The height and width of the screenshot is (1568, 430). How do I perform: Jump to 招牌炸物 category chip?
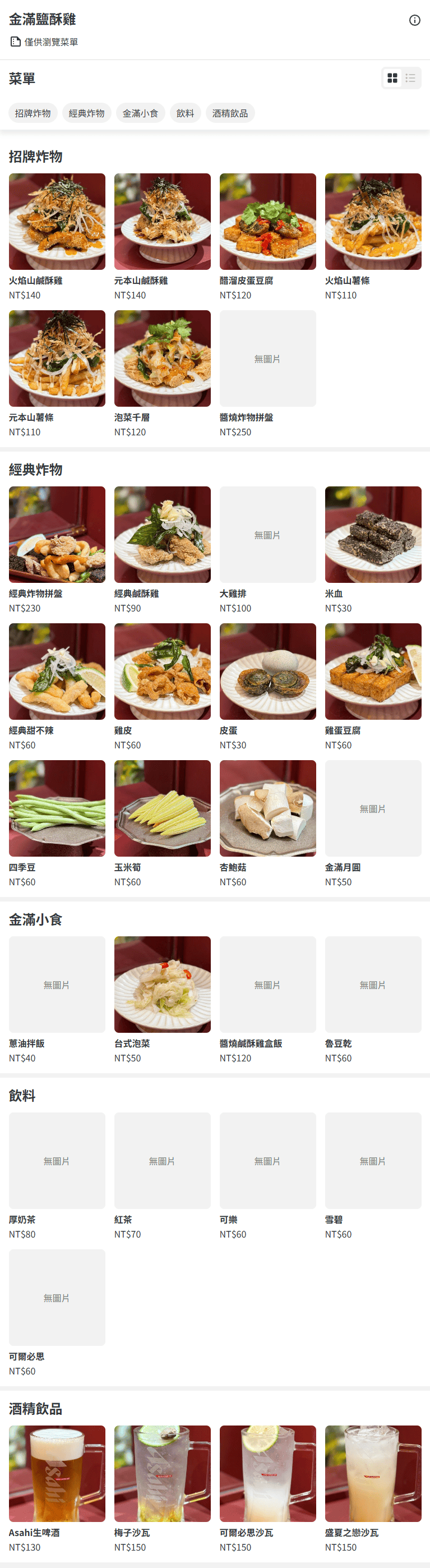point(33,113)
